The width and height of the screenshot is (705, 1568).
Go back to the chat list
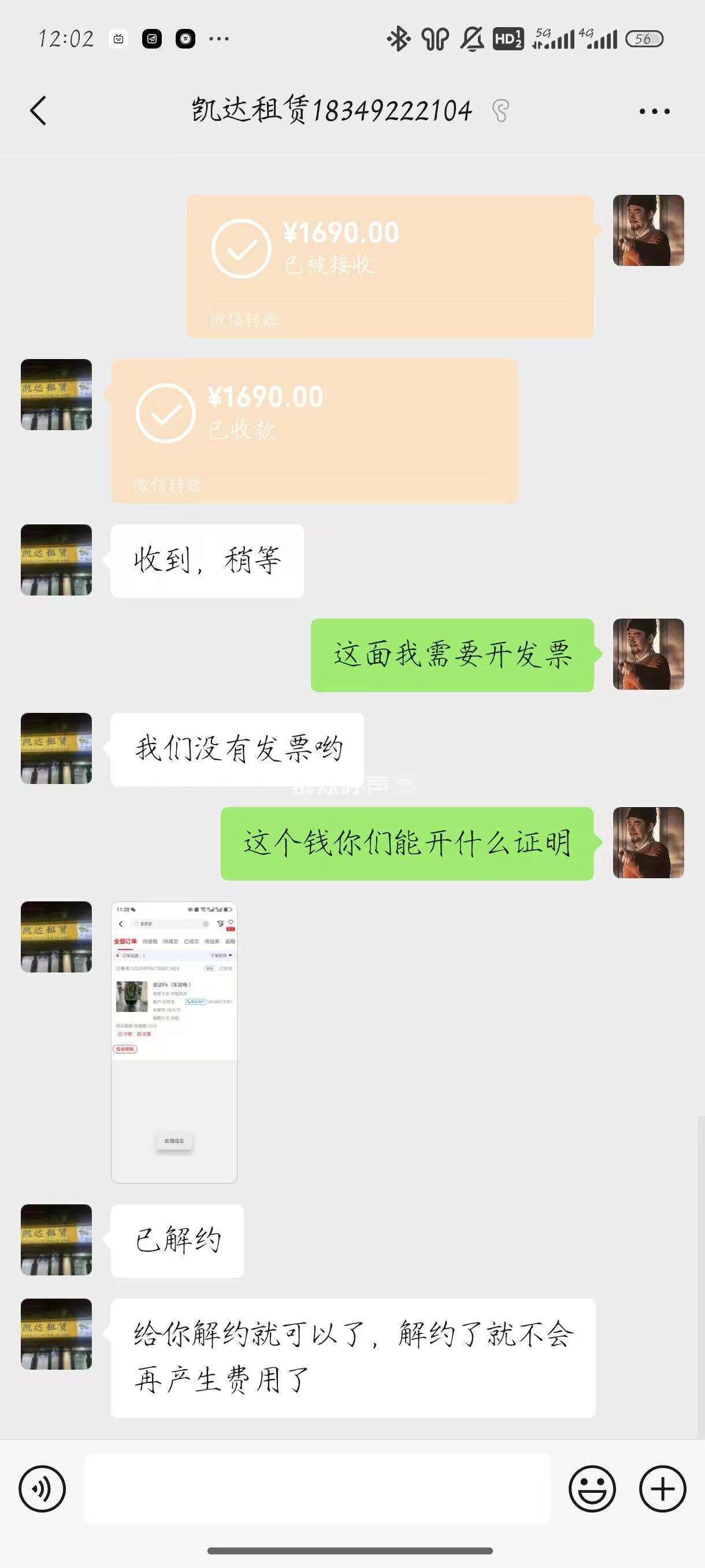pos(38,111)
